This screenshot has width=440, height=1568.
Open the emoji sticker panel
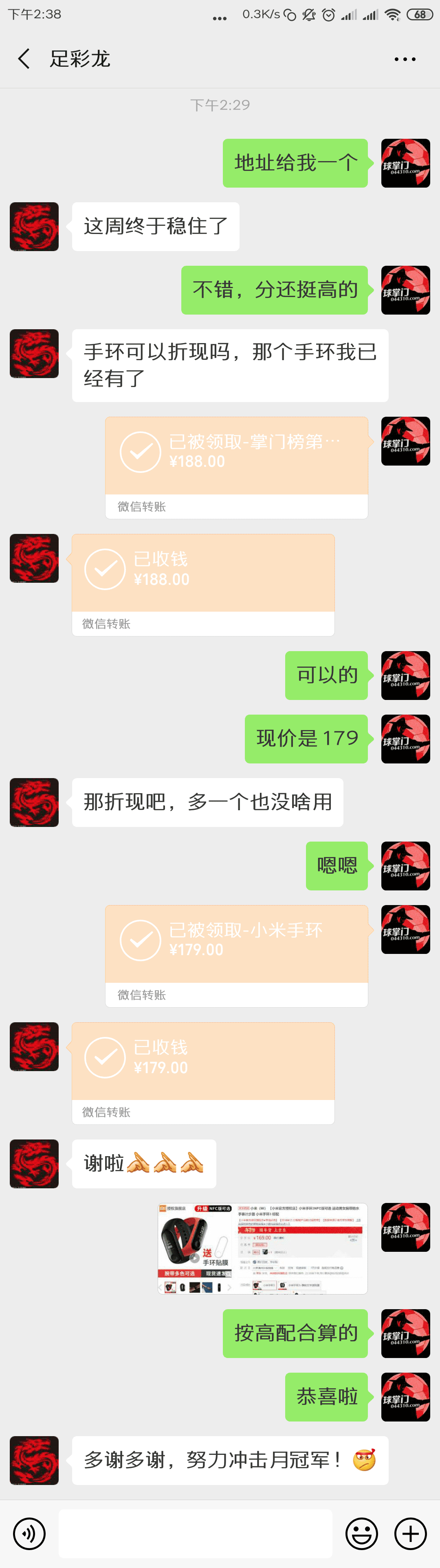(x=361, y=1533)
